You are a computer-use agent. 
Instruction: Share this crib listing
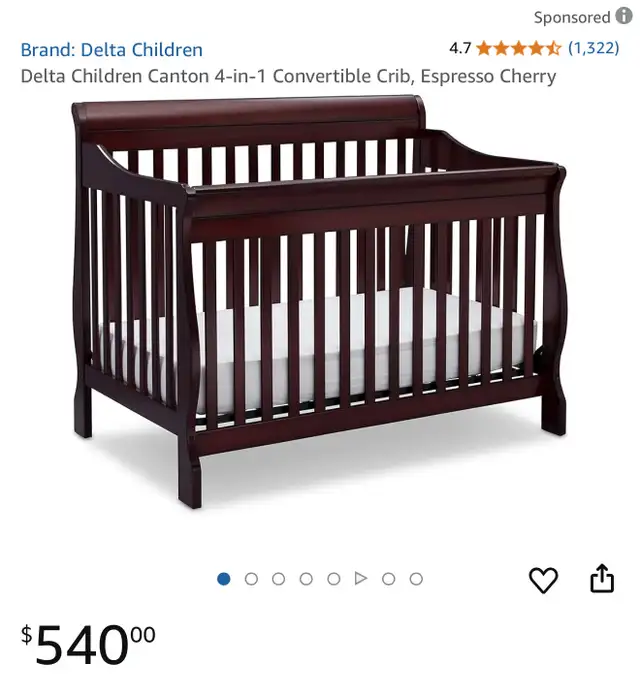(602, 578)
